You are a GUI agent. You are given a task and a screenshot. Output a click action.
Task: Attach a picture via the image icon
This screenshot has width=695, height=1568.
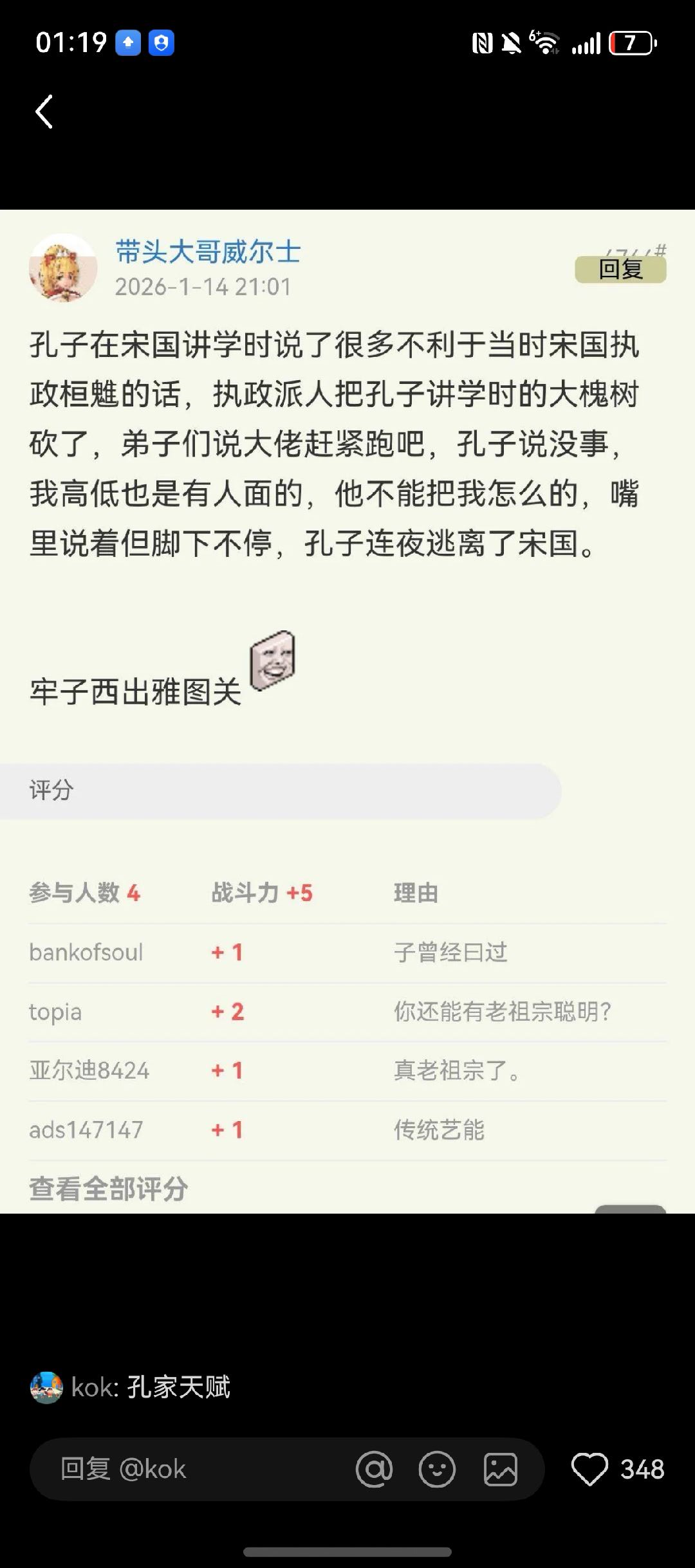click(500, 1469)
